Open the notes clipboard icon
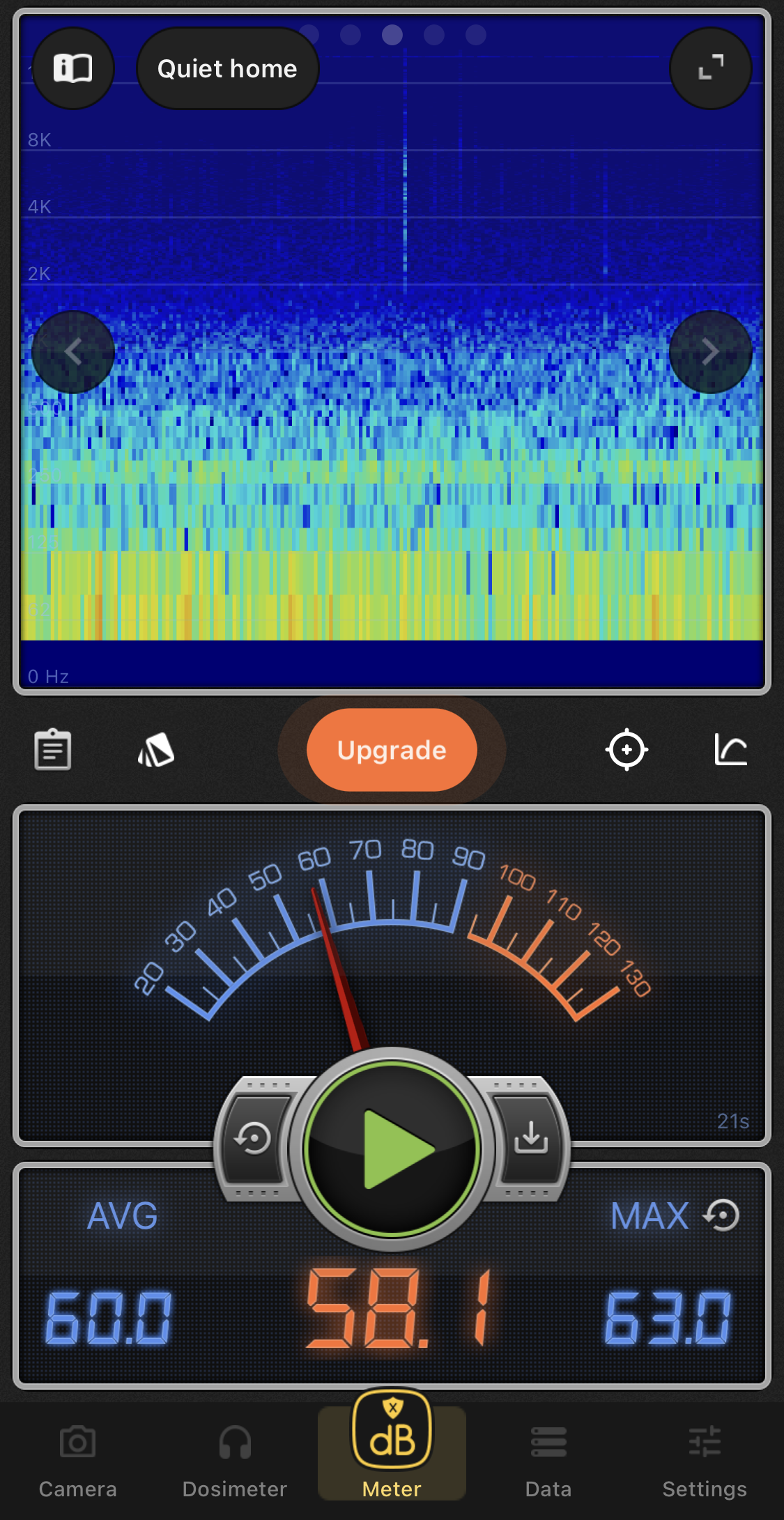The width and height of the screenshot is (784, 1520). (53, 750)
